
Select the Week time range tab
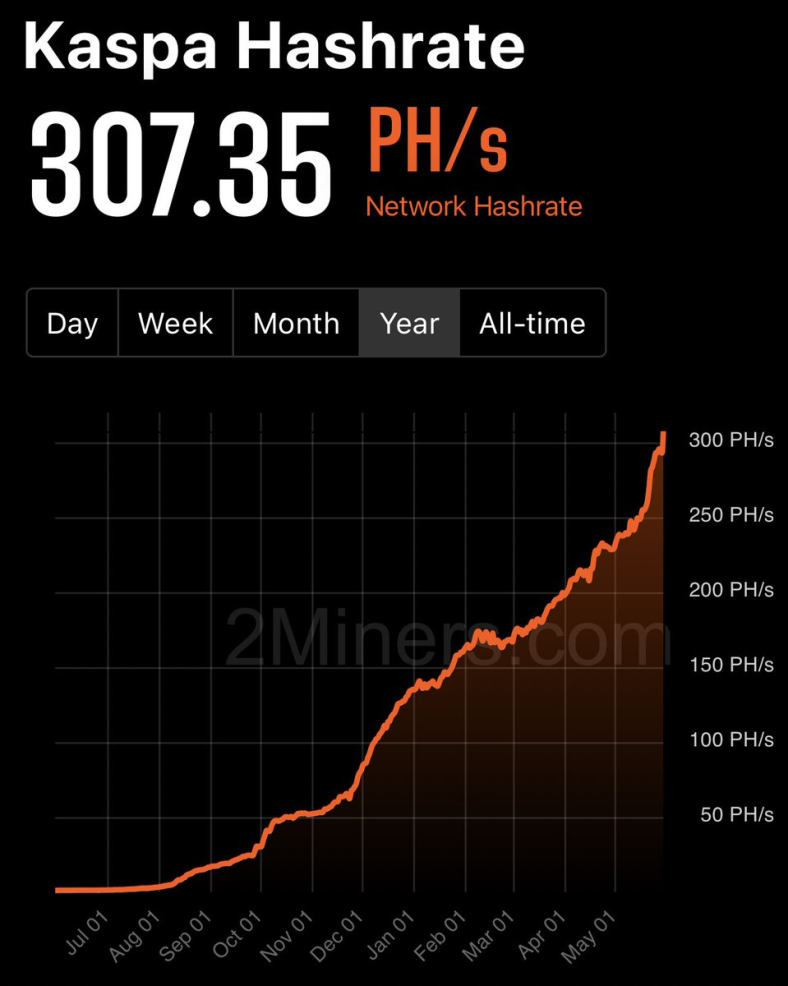pyautogui.click(x=175, y=322)
